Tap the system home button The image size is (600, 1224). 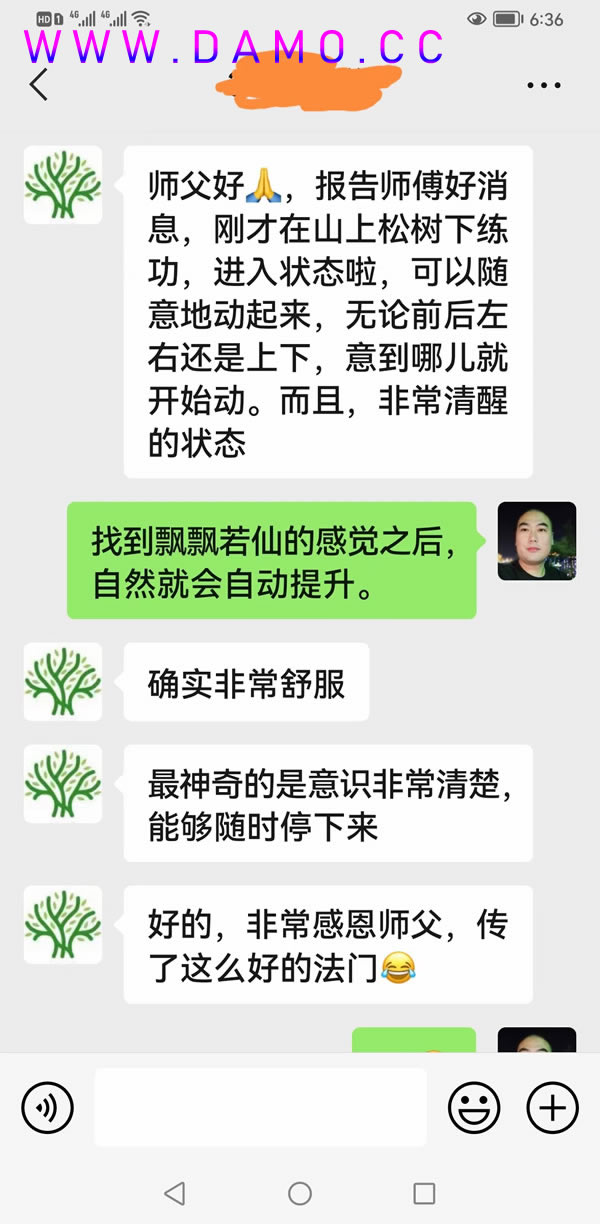[300, 1193]
